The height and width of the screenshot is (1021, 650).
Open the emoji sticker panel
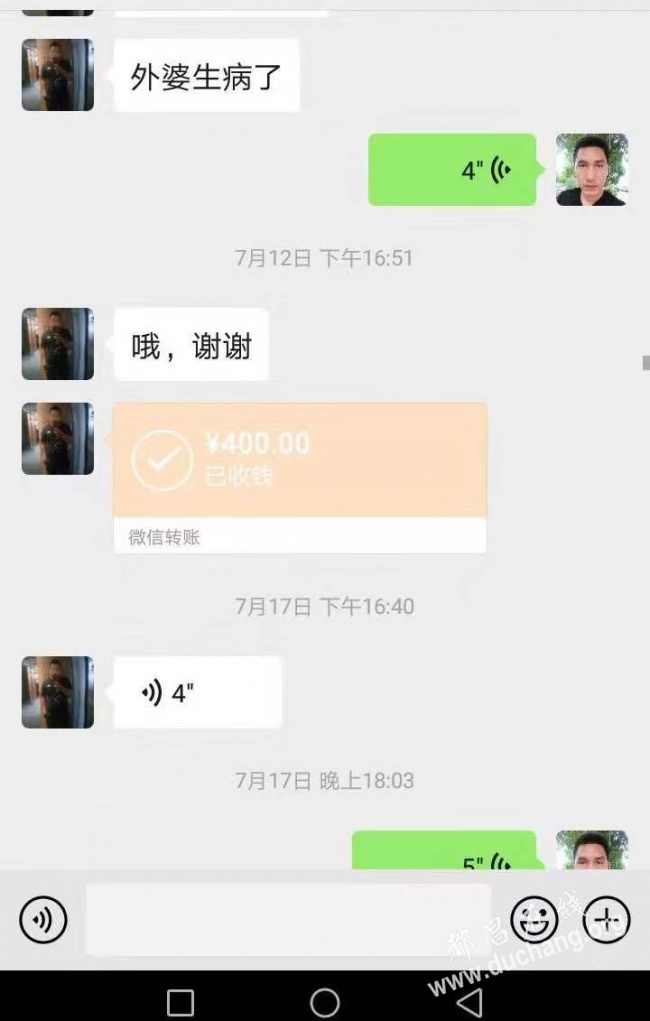(534, 918)
